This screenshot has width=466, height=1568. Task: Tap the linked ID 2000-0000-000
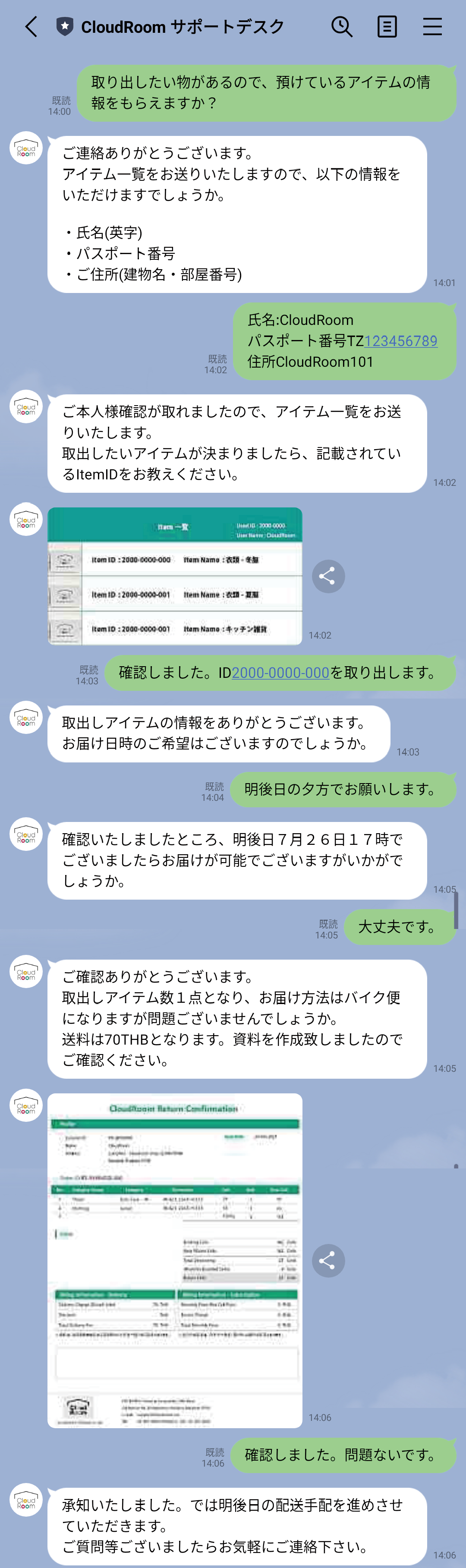click(x=280, y=673)
